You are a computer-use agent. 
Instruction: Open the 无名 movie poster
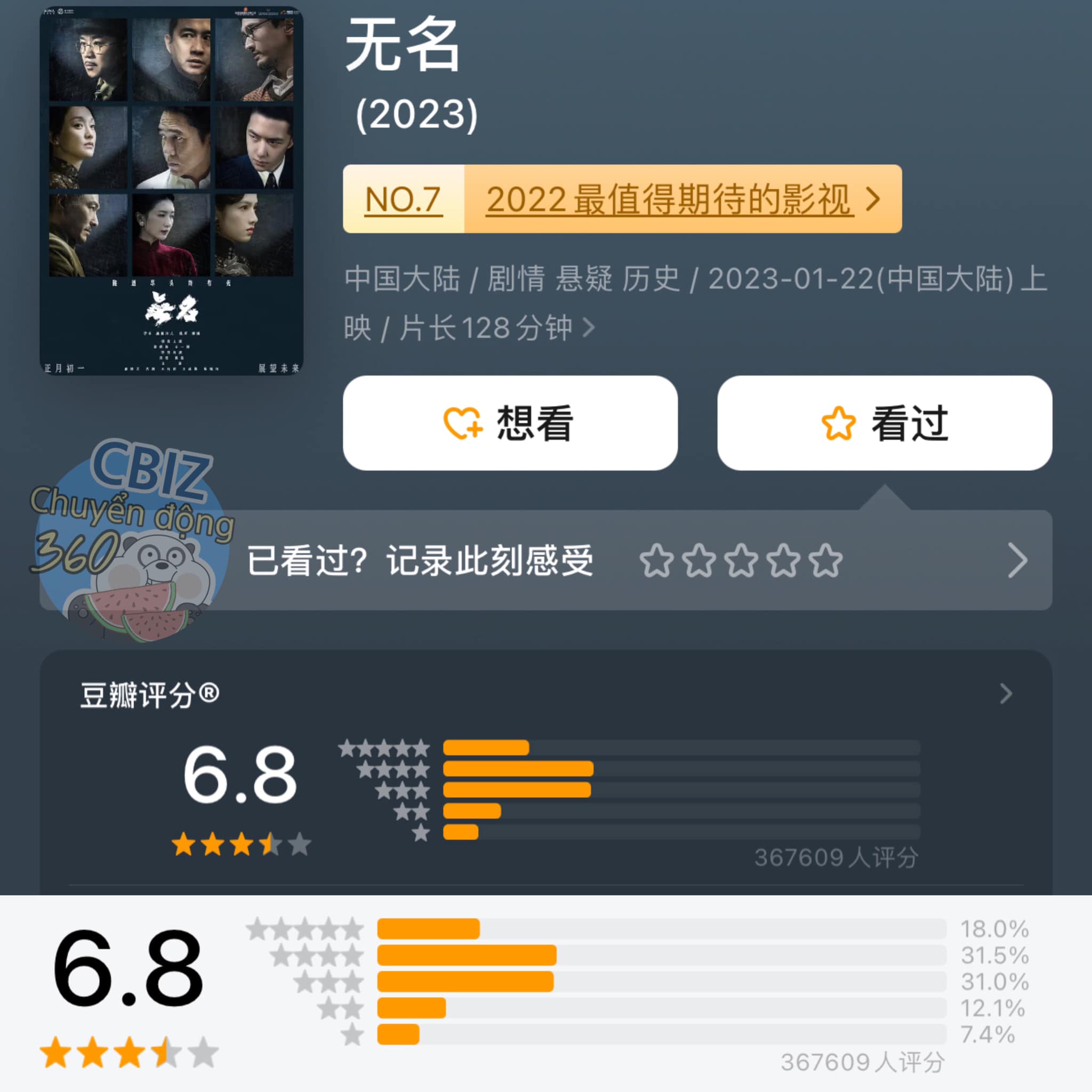coord(171,190)
